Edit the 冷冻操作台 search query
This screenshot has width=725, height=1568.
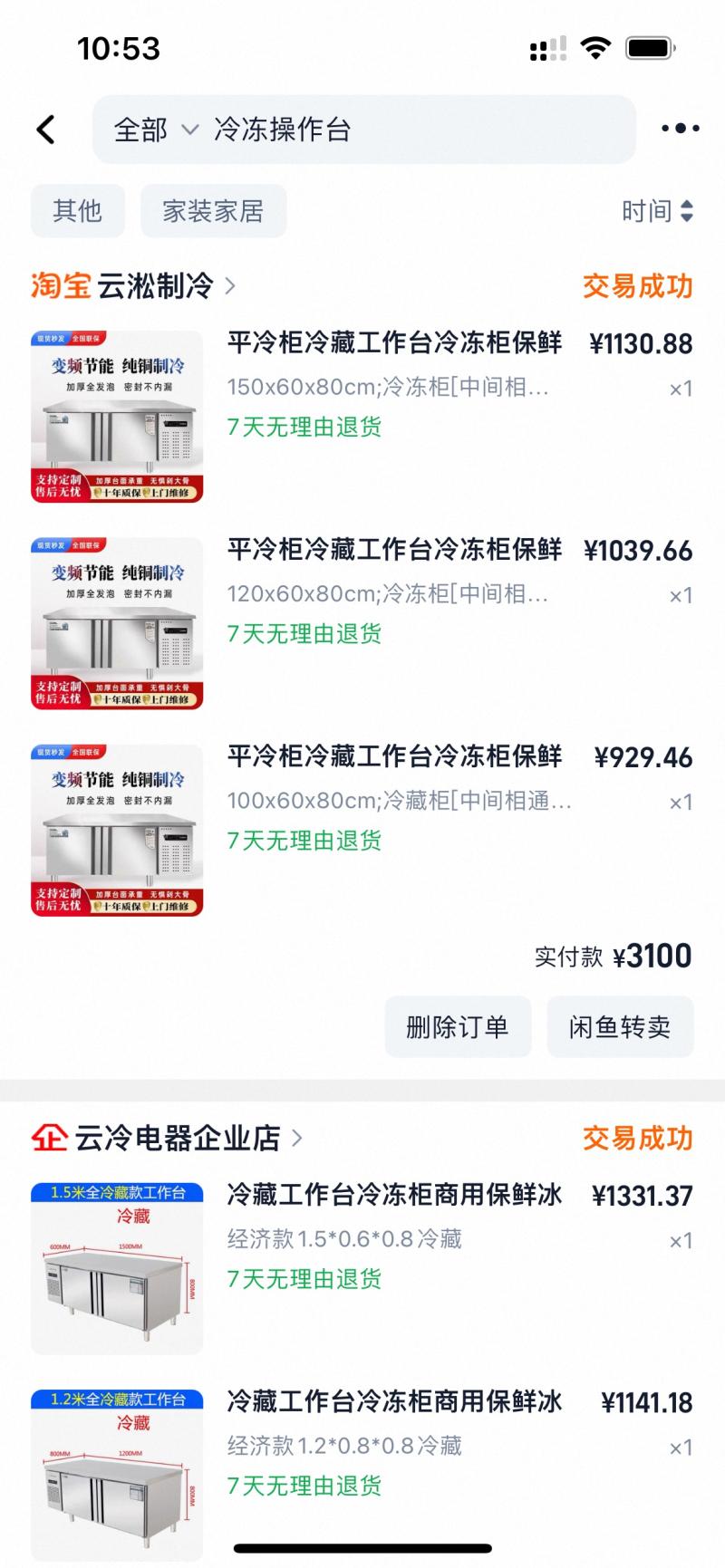click(x=362, y=130)
